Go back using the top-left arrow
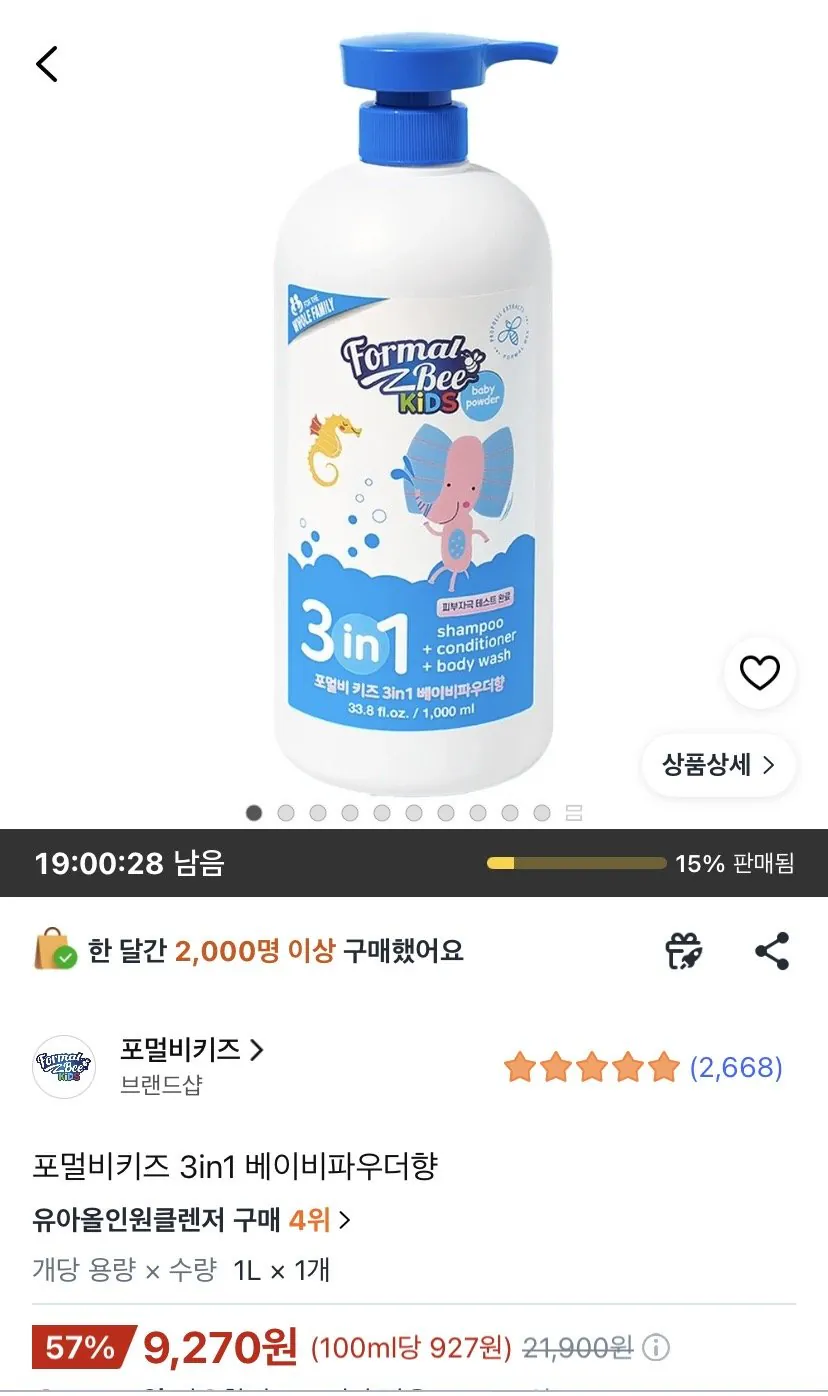This screenshot has width=828, height=1396. [x=46, y=64]
